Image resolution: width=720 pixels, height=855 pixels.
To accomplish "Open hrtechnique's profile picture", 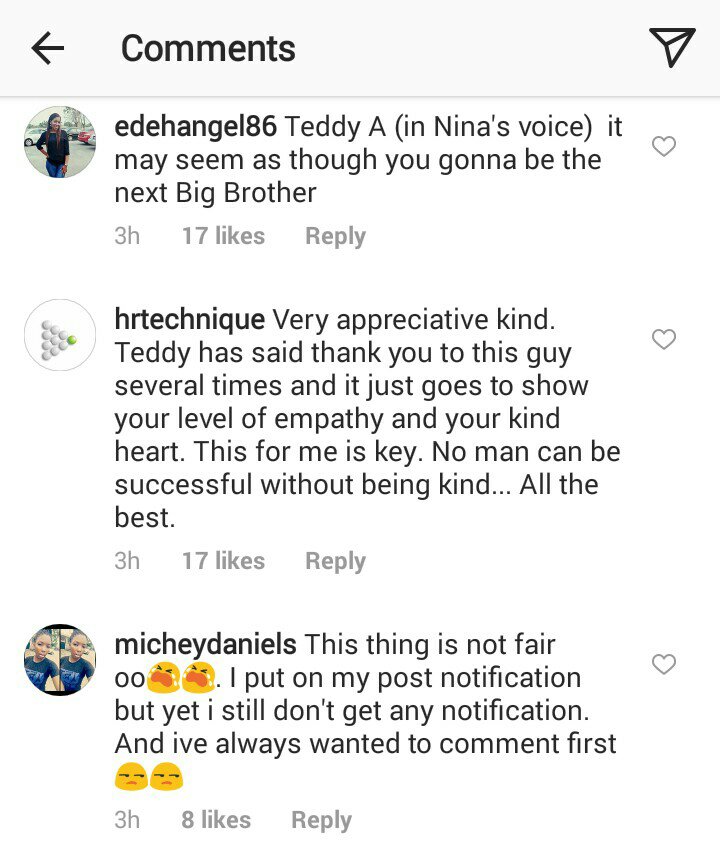I will pyautogui.click(x=60, y=335).
